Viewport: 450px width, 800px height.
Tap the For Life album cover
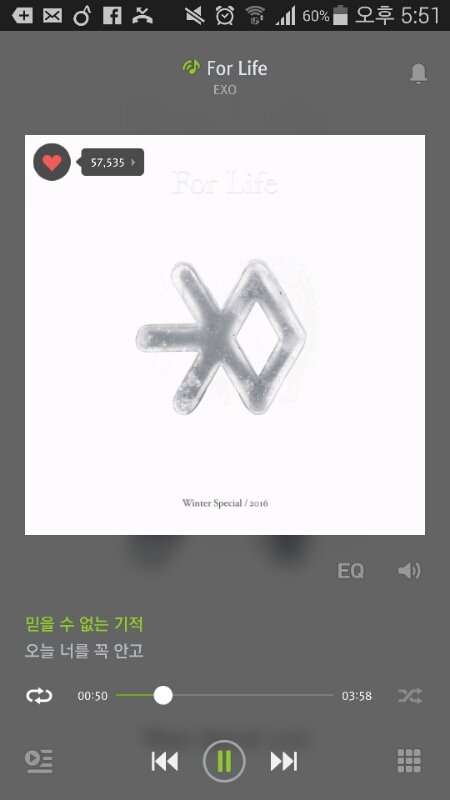point(225,335)
